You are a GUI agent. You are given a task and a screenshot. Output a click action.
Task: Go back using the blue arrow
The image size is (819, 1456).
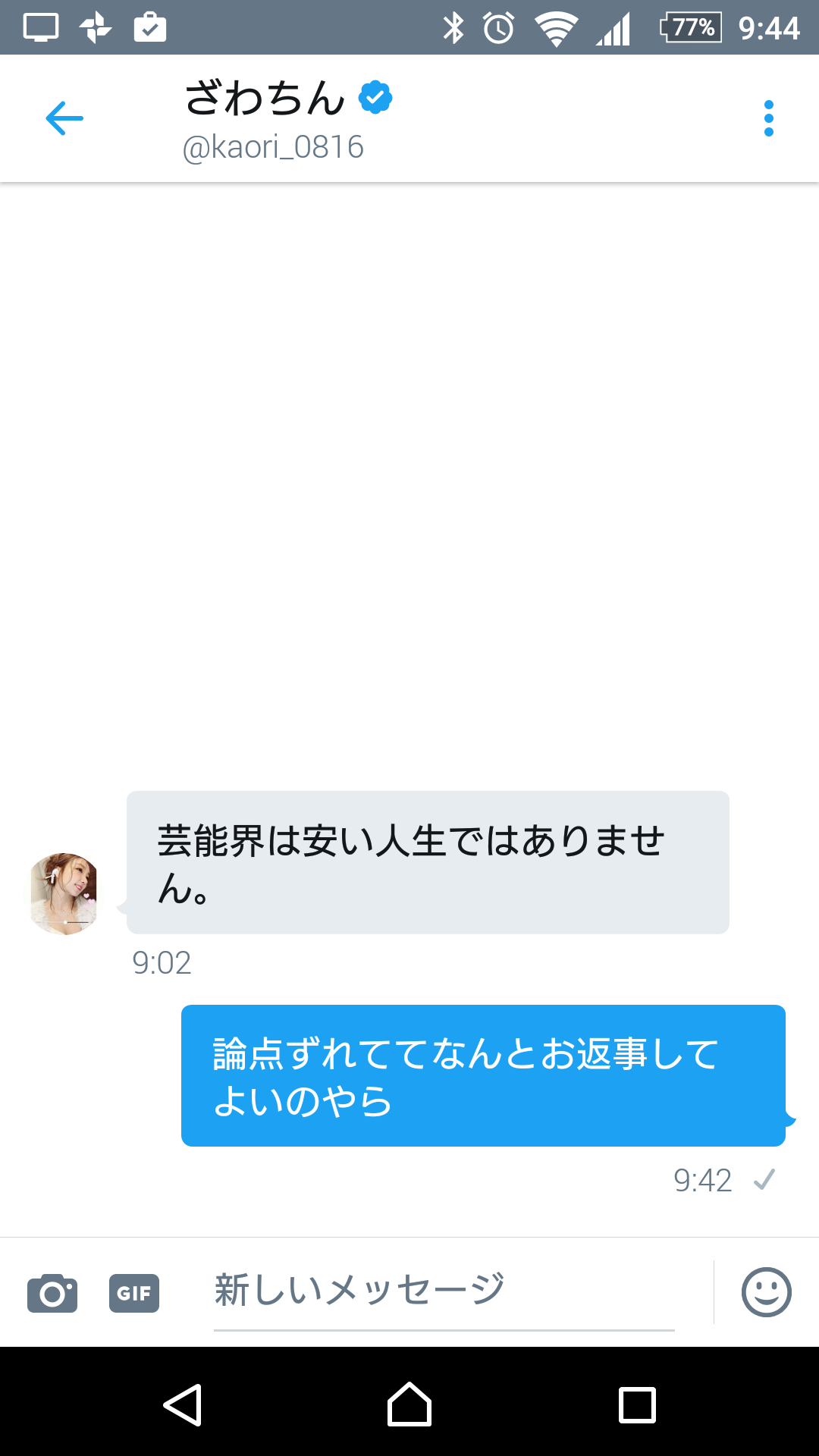coord(64,118)
